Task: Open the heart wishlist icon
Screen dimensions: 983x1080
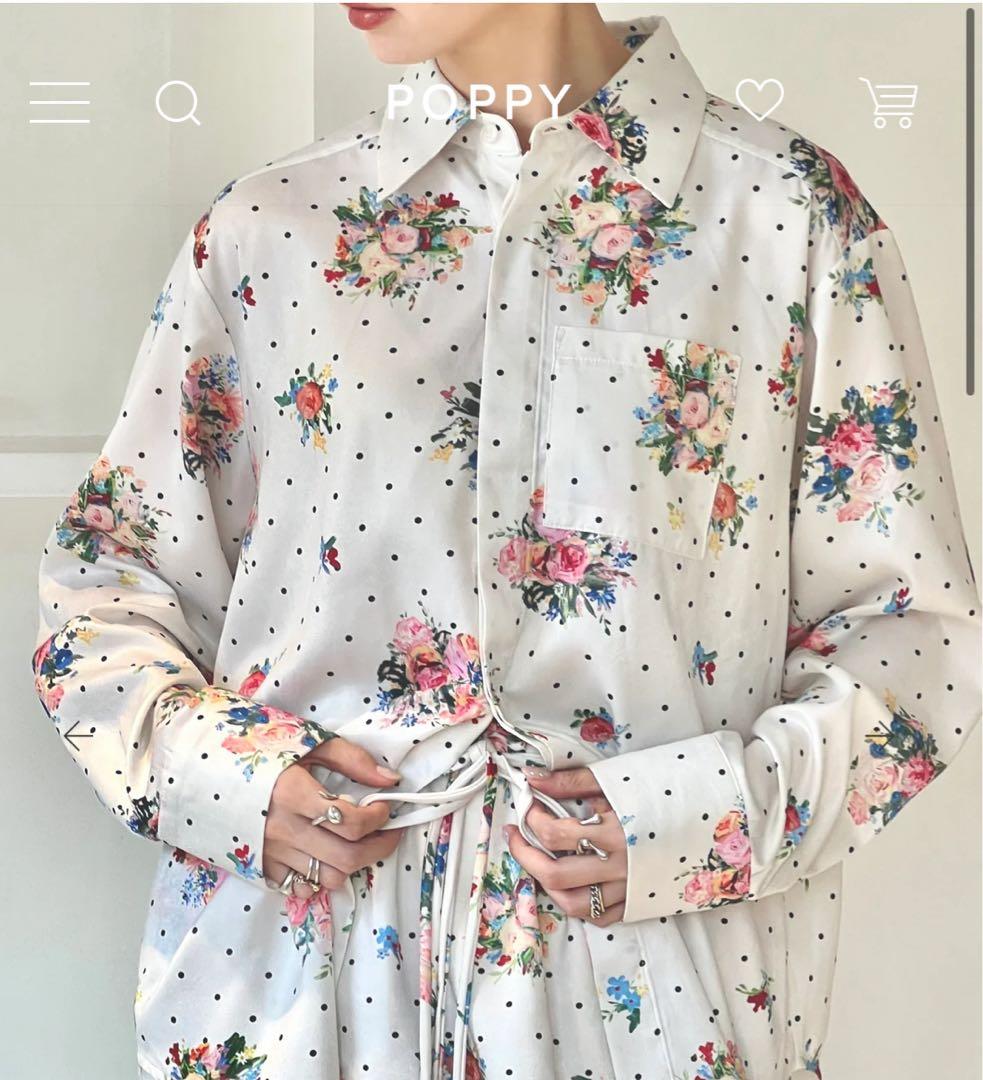Action: (x=759, y=100)
